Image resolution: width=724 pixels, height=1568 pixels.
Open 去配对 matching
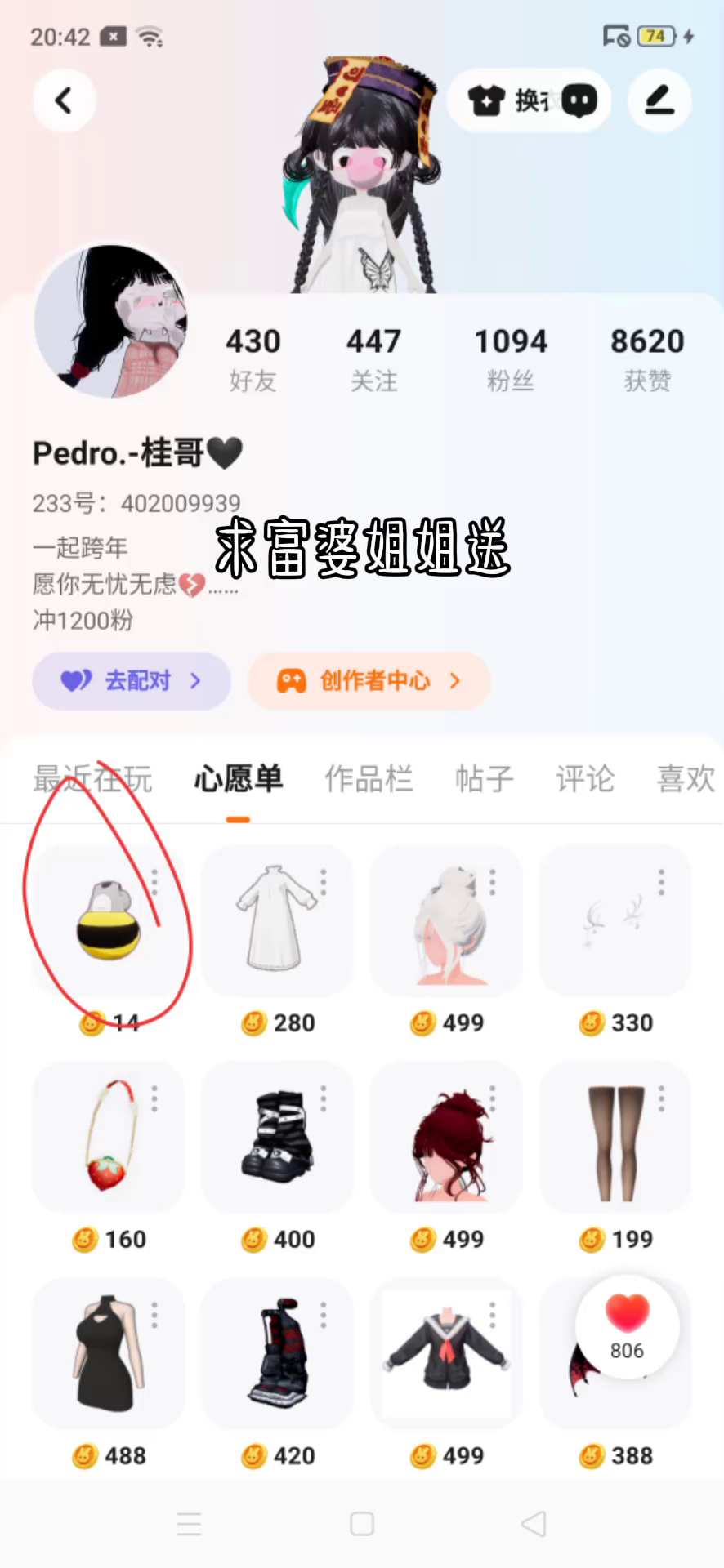pos(131,680)
